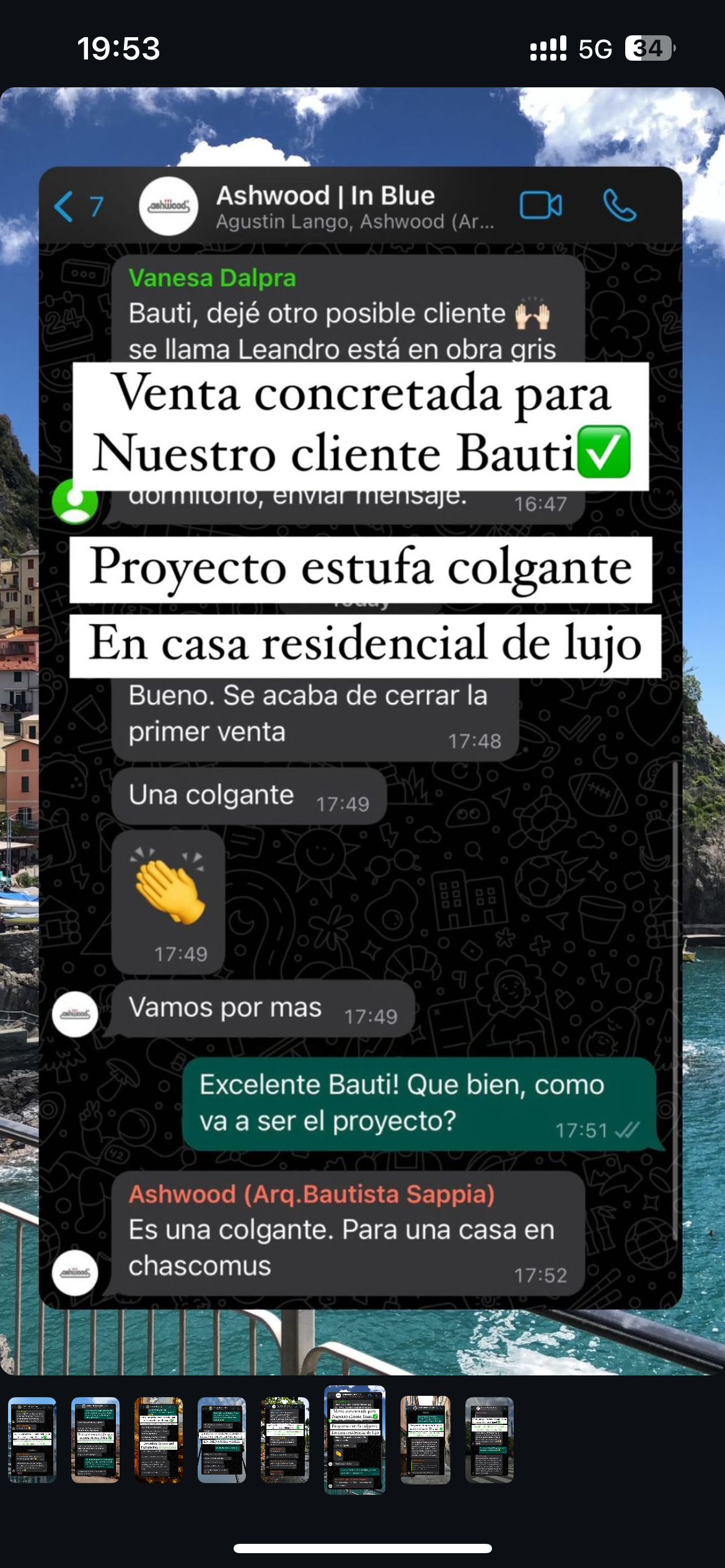The height and width of the screenshot is (1568, 725).
Task: Go to the last thumbnail in the strip
Action: (x=489, y=1439)
